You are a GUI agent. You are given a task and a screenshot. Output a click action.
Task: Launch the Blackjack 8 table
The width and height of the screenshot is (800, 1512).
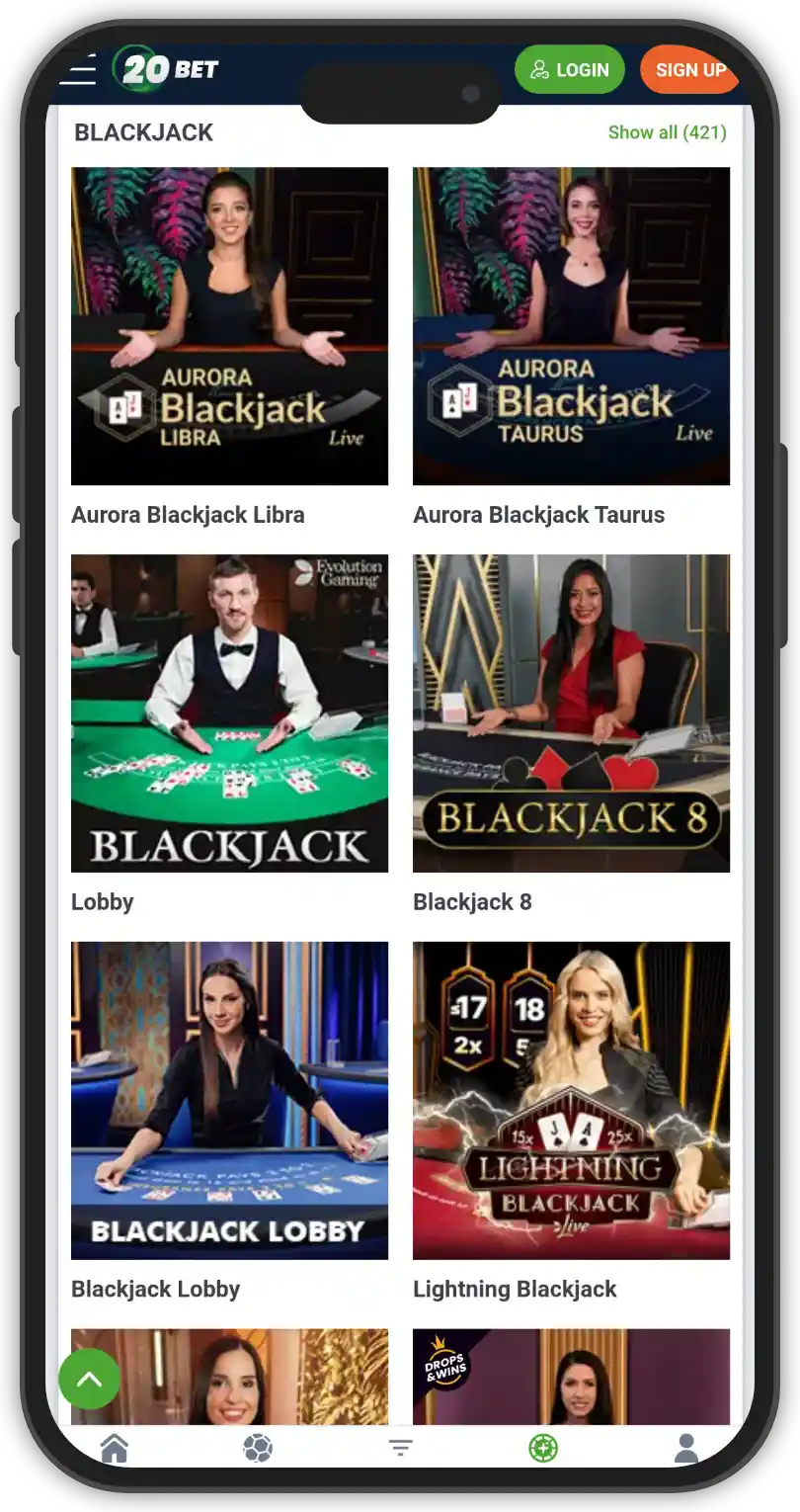point(571,714)
